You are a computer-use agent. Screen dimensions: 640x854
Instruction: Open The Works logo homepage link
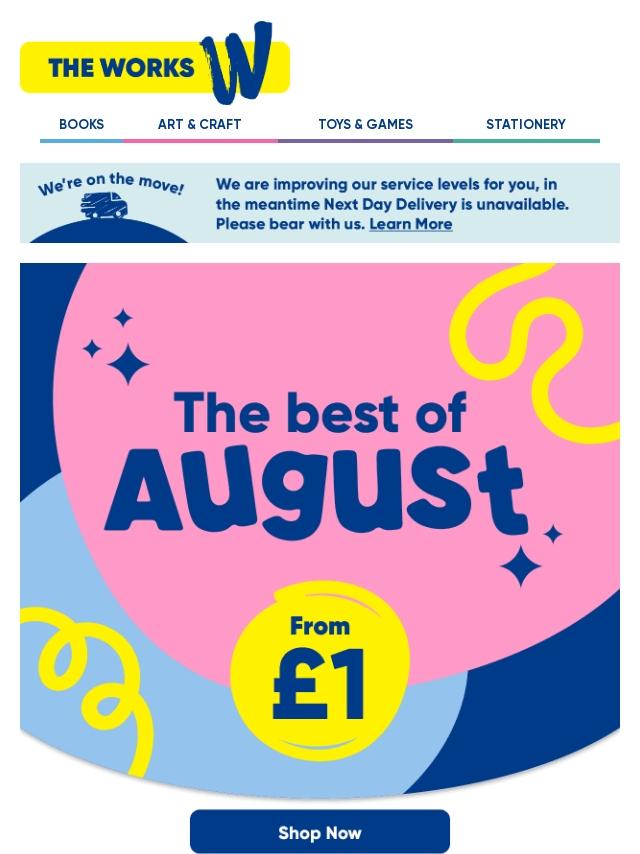point(155,67)
